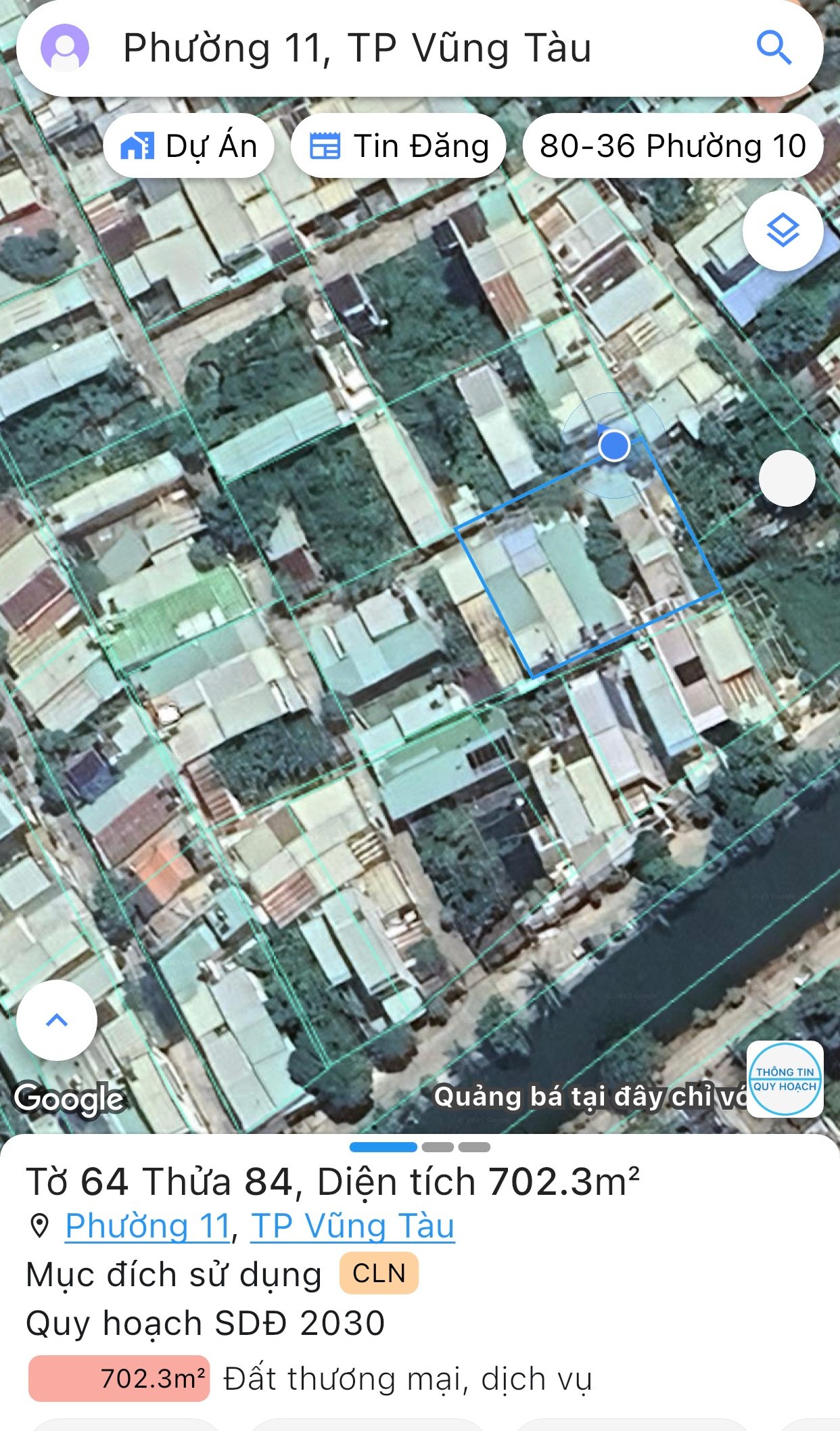Open the TP Vũng Tàu link
Screen dimensions: 840x1431
click(x=352, y=1226)
